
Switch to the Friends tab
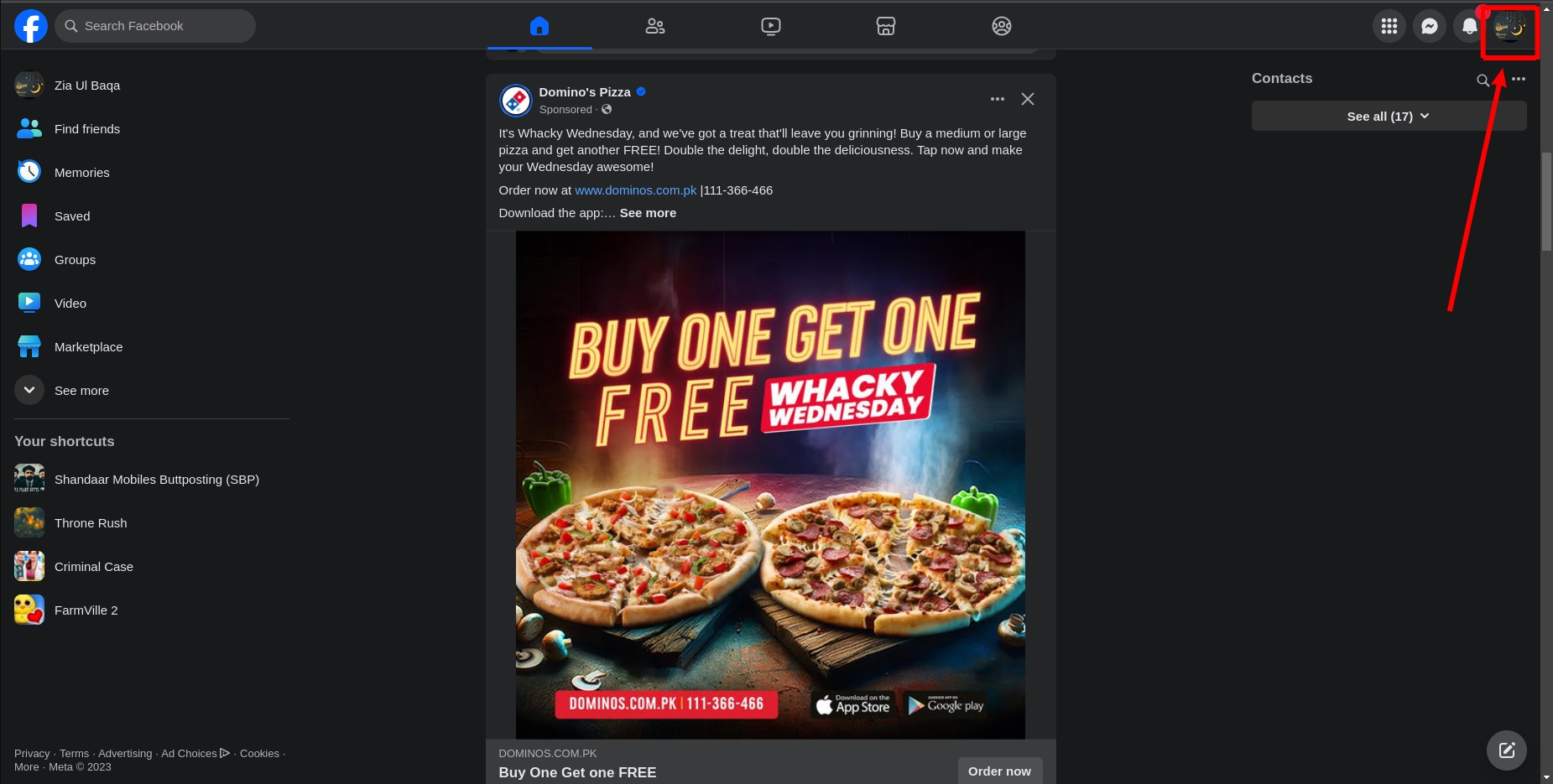click(x=655, y=26)
